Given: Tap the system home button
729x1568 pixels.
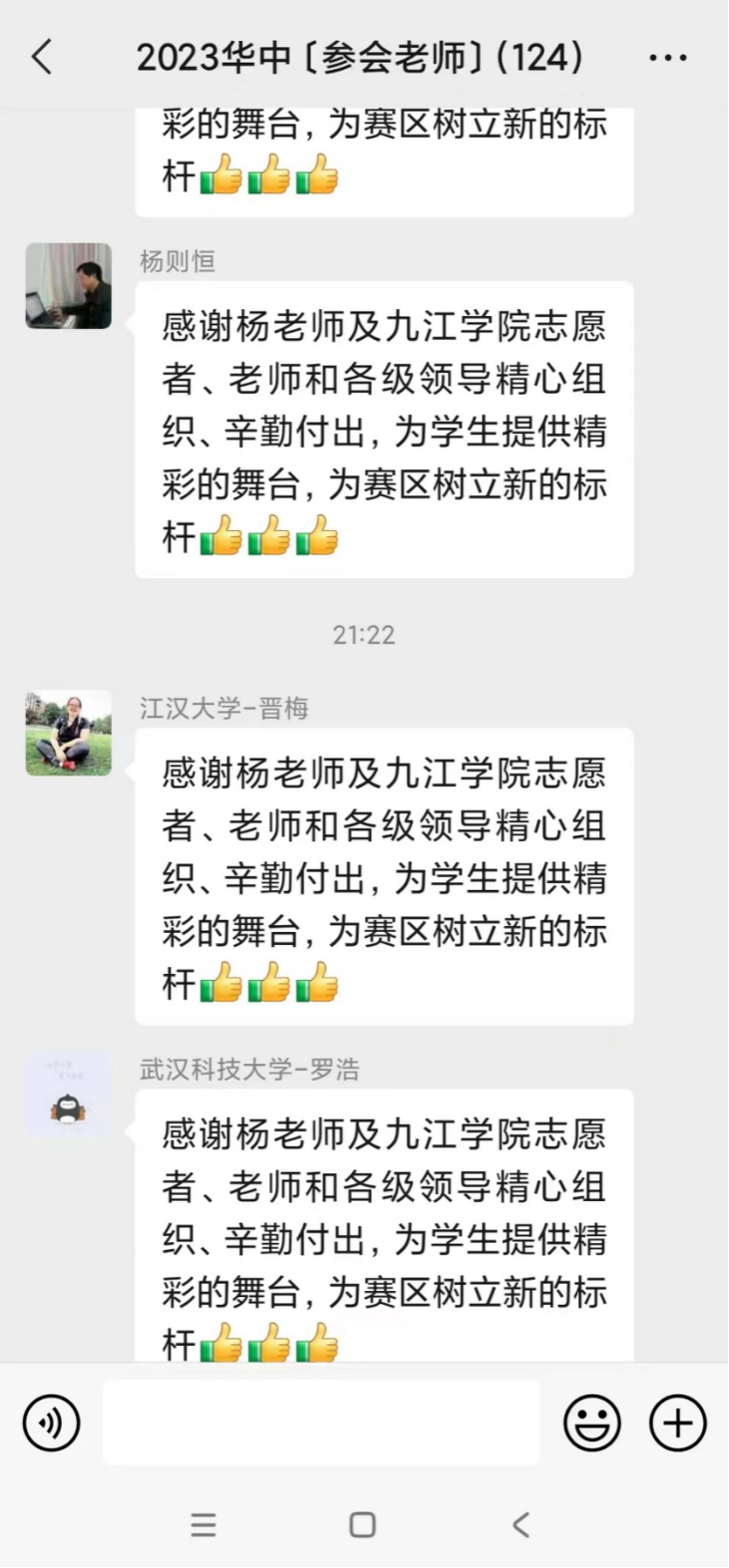Looking at the screenshot, I should (363, 1525).
